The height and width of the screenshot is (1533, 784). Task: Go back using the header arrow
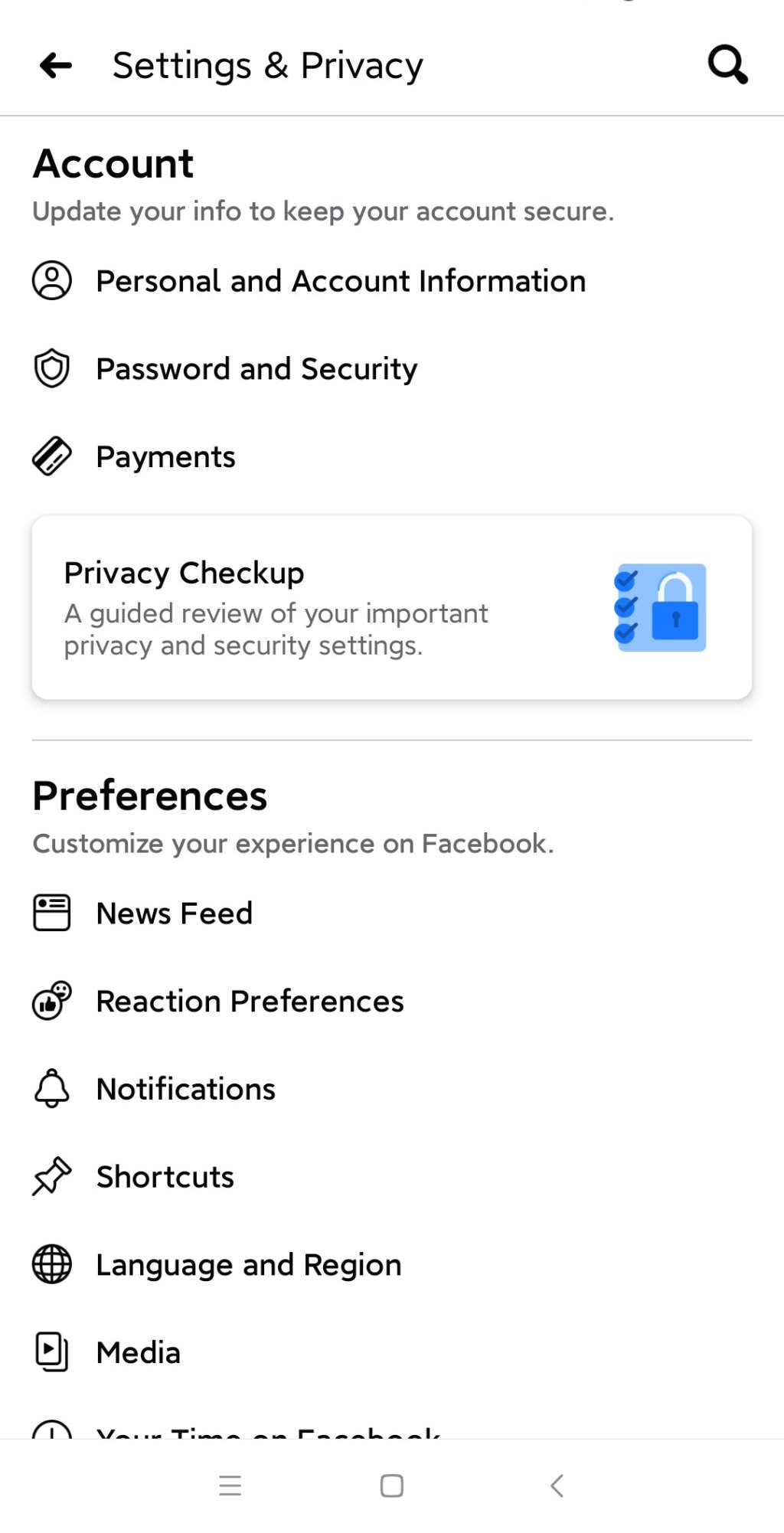(x=56, y=66)
